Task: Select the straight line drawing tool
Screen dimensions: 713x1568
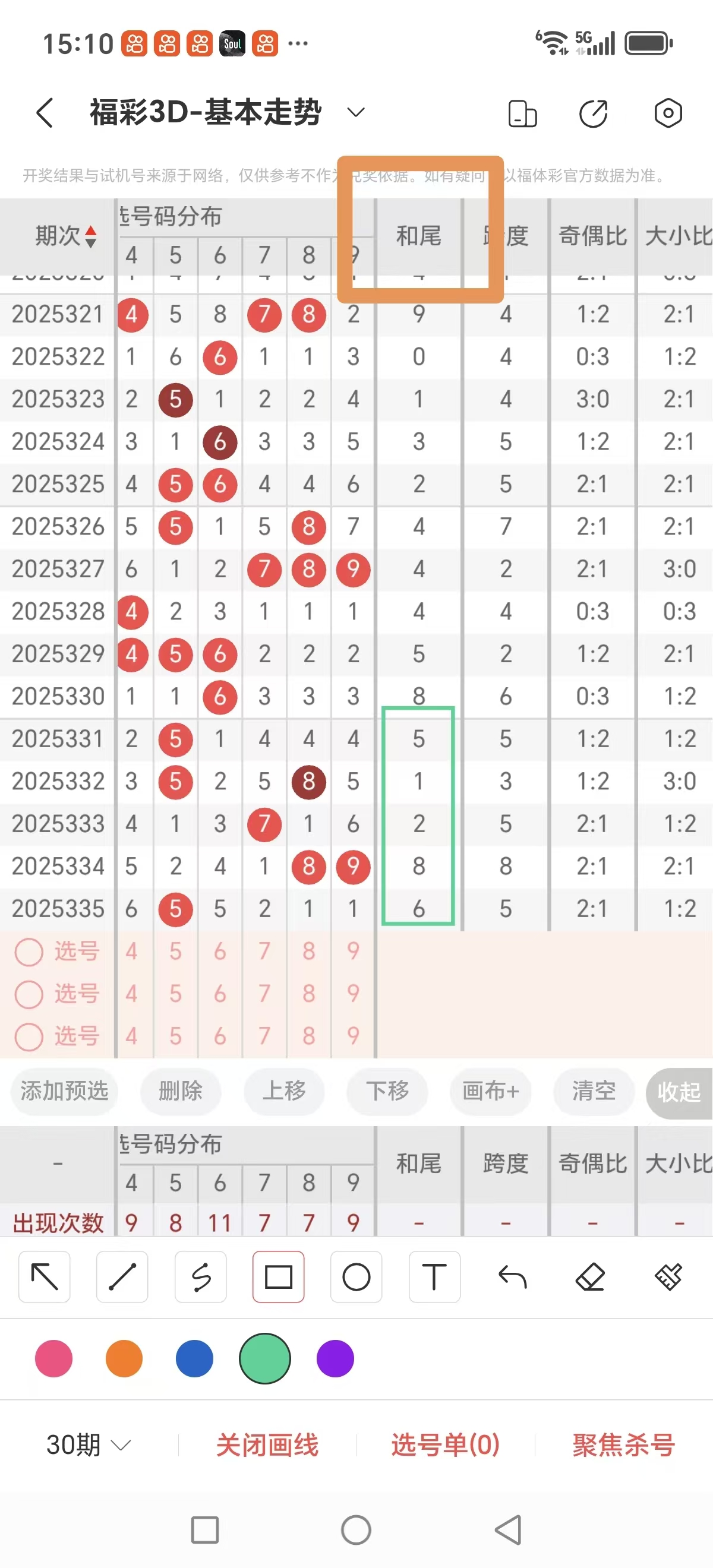Action: tap(122, 1277)
